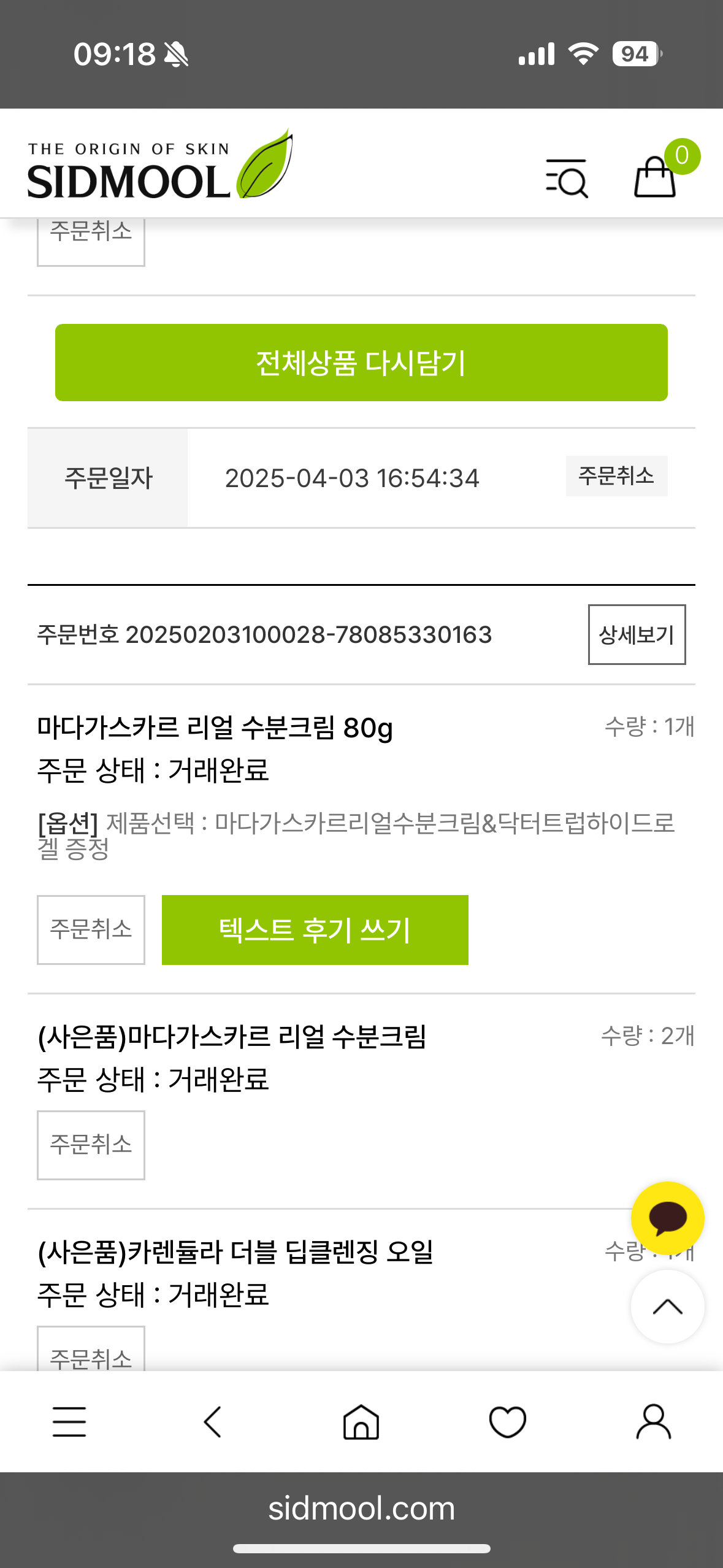Open the yellow chat support bubble
The width and height of the screenshot is (723, 1568).
(667, 1218)
